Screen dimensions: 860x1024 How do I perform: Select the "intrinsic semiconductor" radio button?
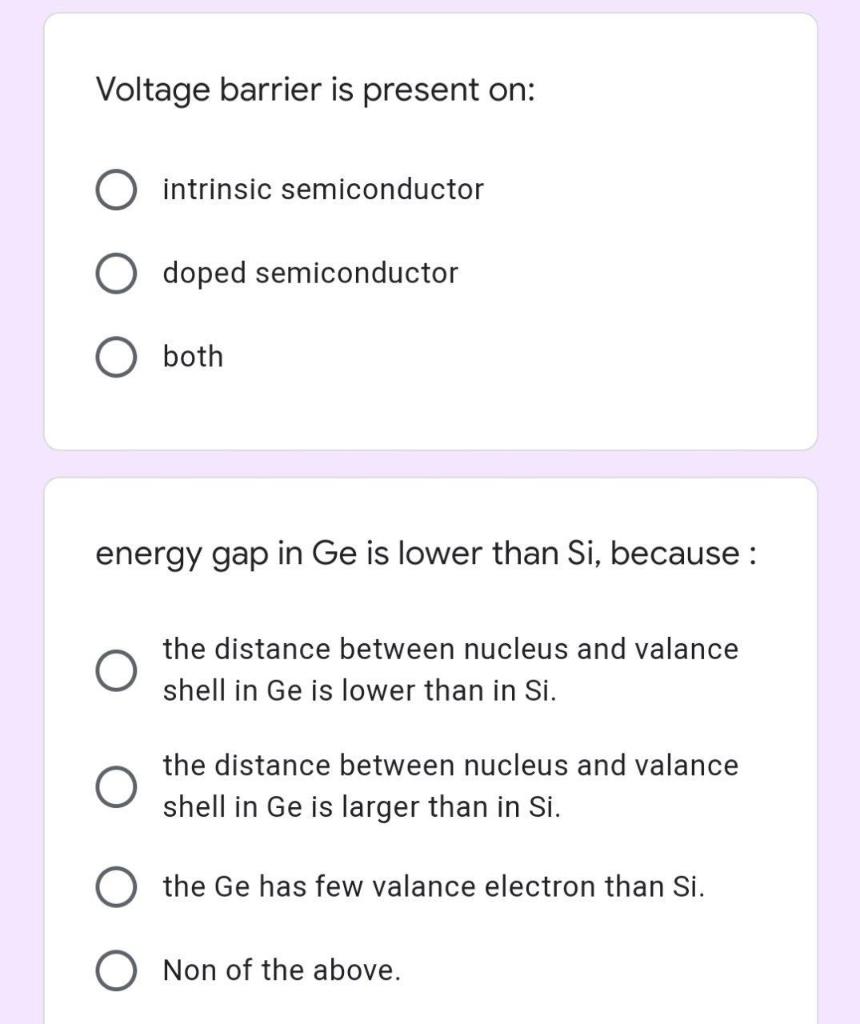click(x=116, y=189)
